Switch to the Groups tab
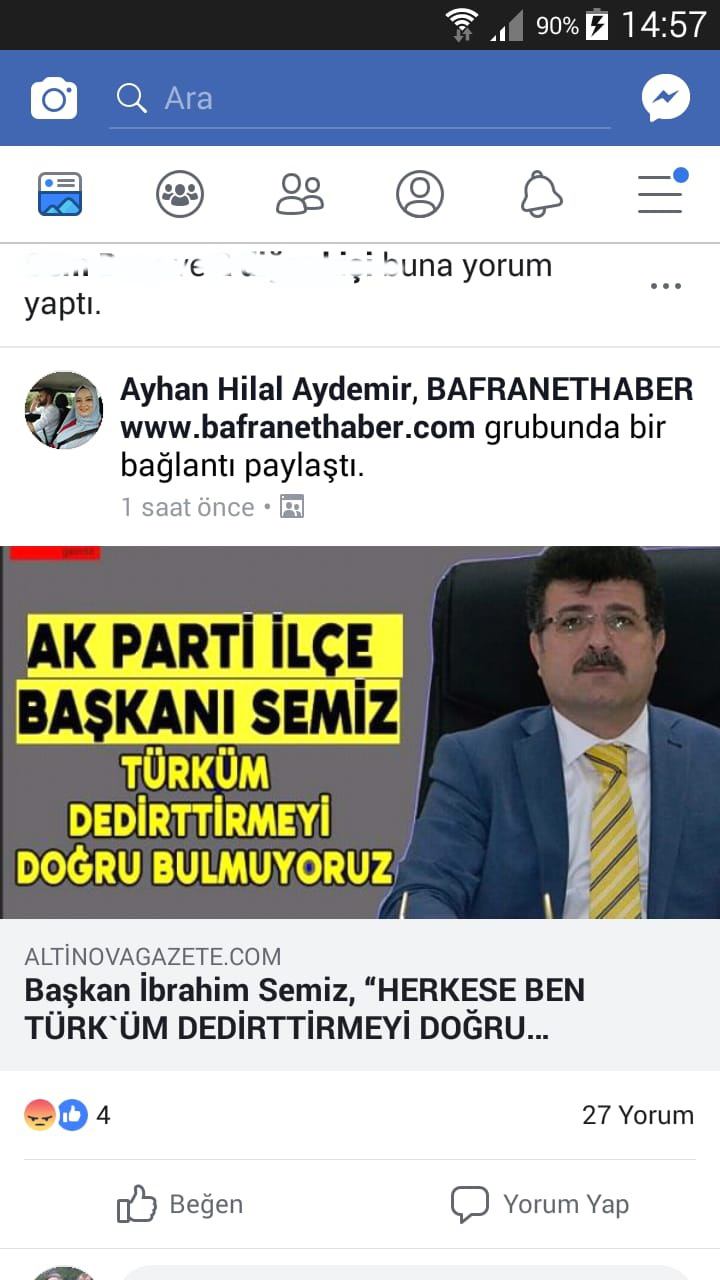The height and width of the screenshot is (1280, 720). point(180,194)
